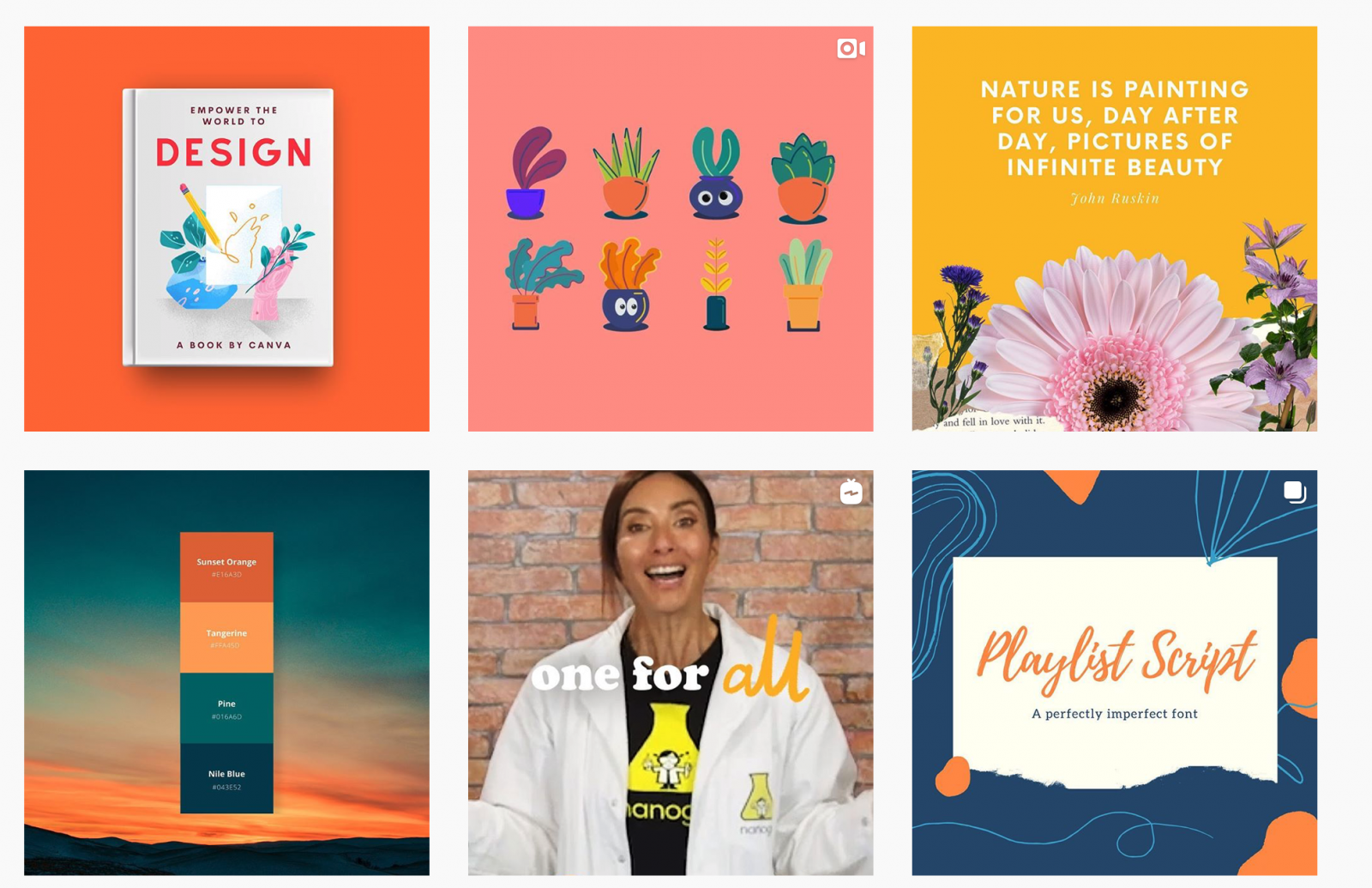Open the Sunset Orange color palette post
Image resolution: width=1372 pixels, height=888 pixels.
pos(226,672)
